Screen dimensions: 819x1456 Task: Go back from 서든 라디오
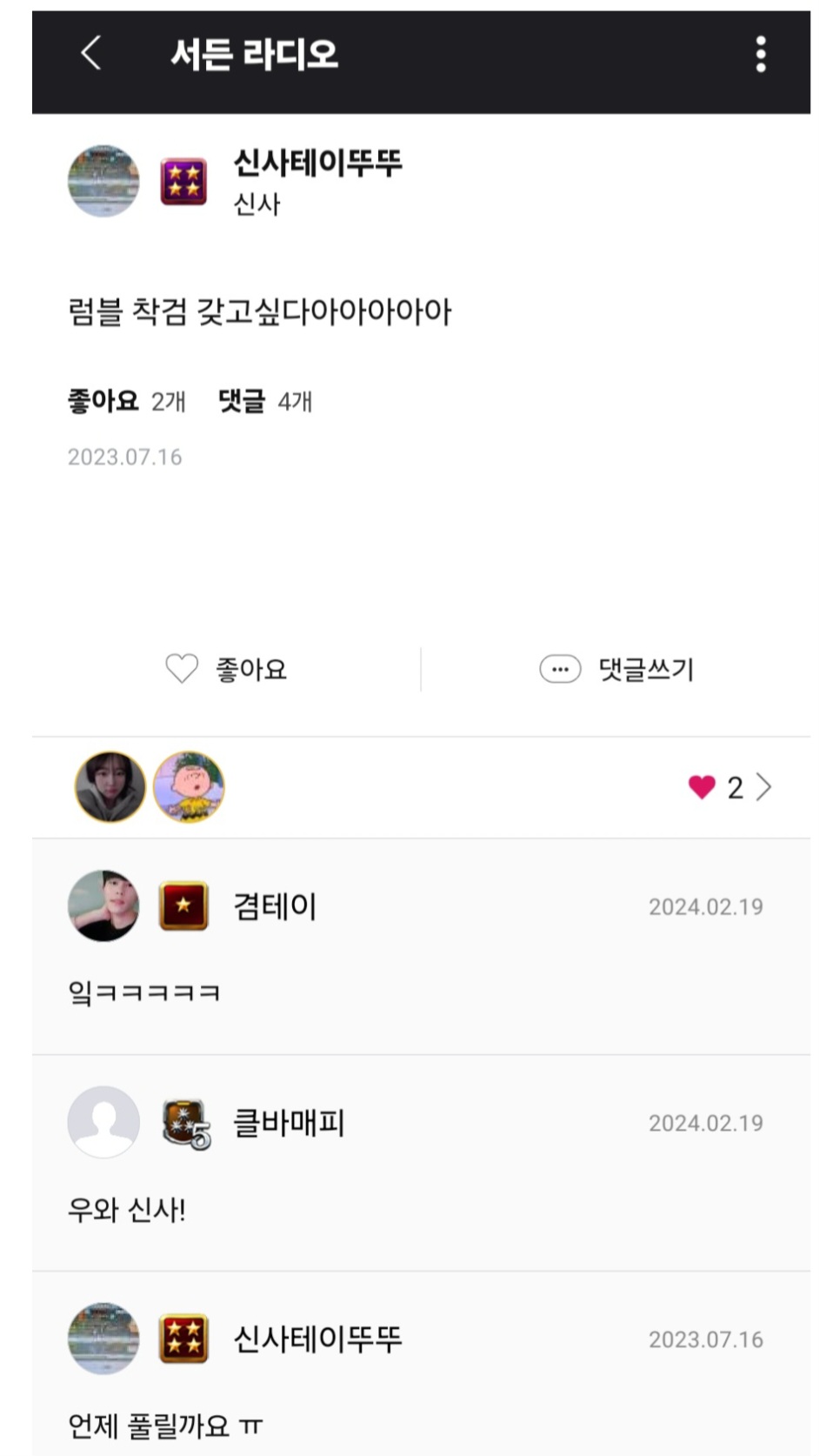pos(91,53)
